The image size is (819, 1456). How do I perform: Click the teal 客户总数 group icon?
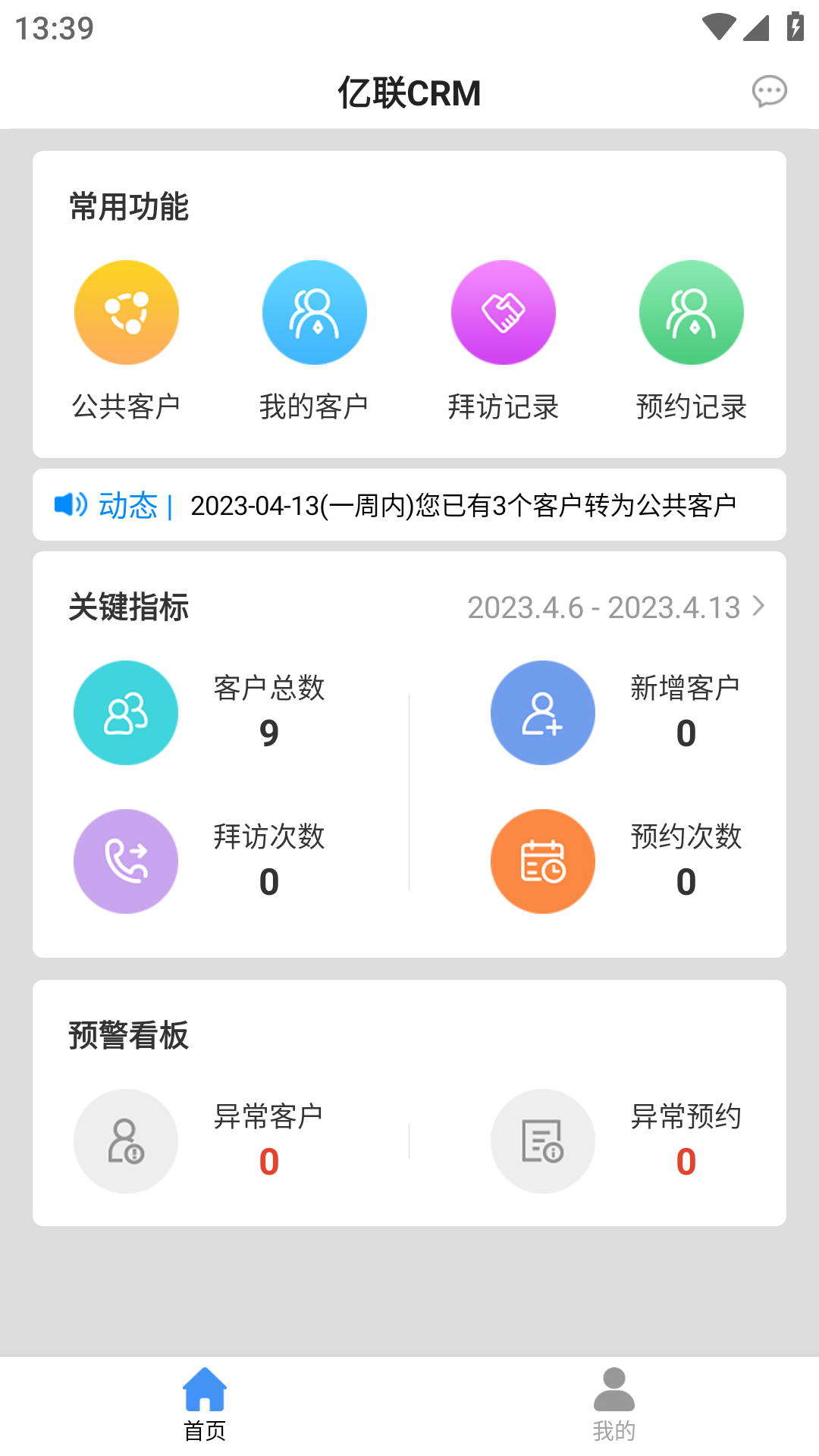coord(125,711)
